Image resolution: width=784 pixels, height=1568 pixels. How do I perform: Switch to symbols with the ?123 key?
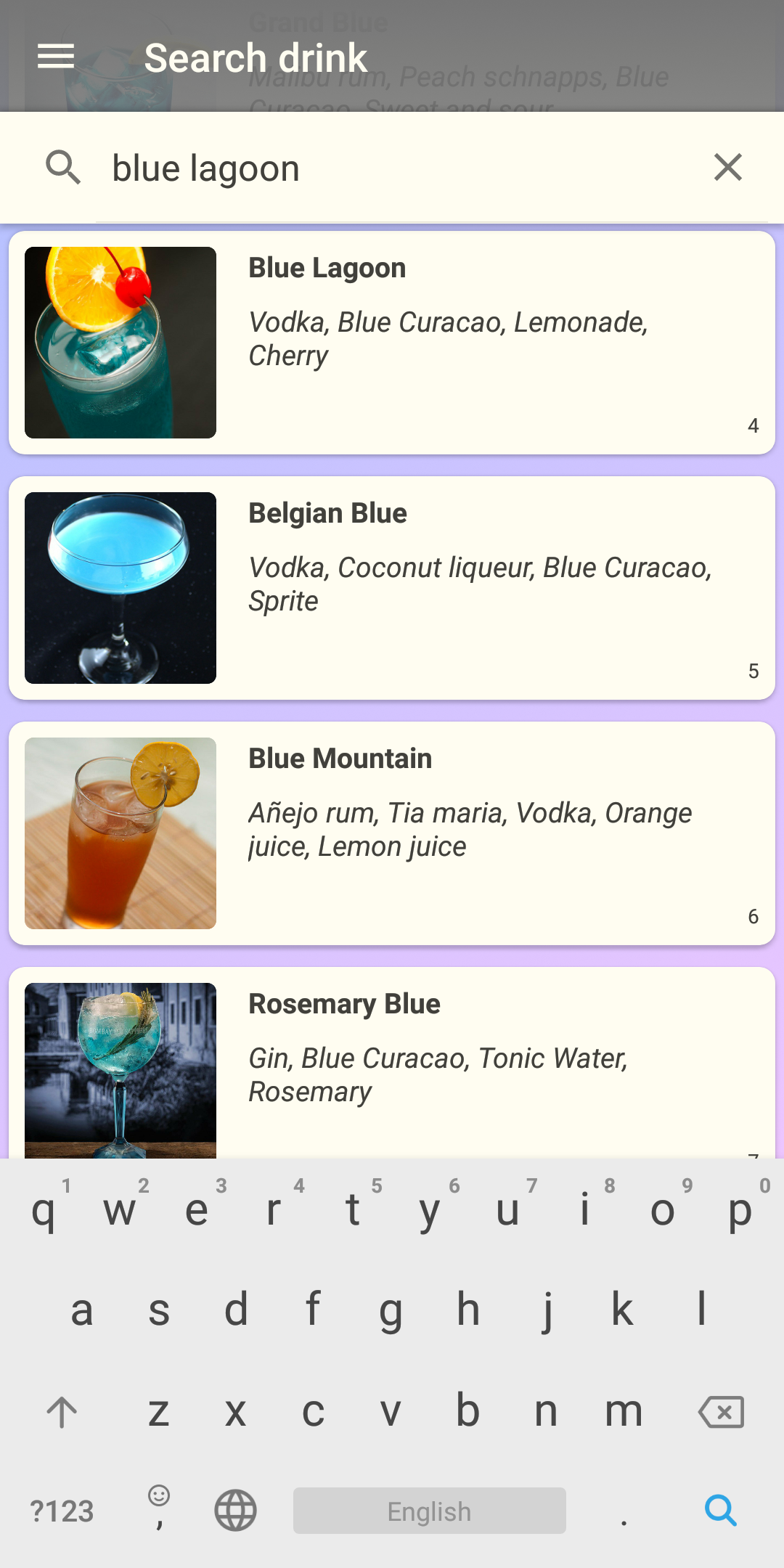(62, 1511)
